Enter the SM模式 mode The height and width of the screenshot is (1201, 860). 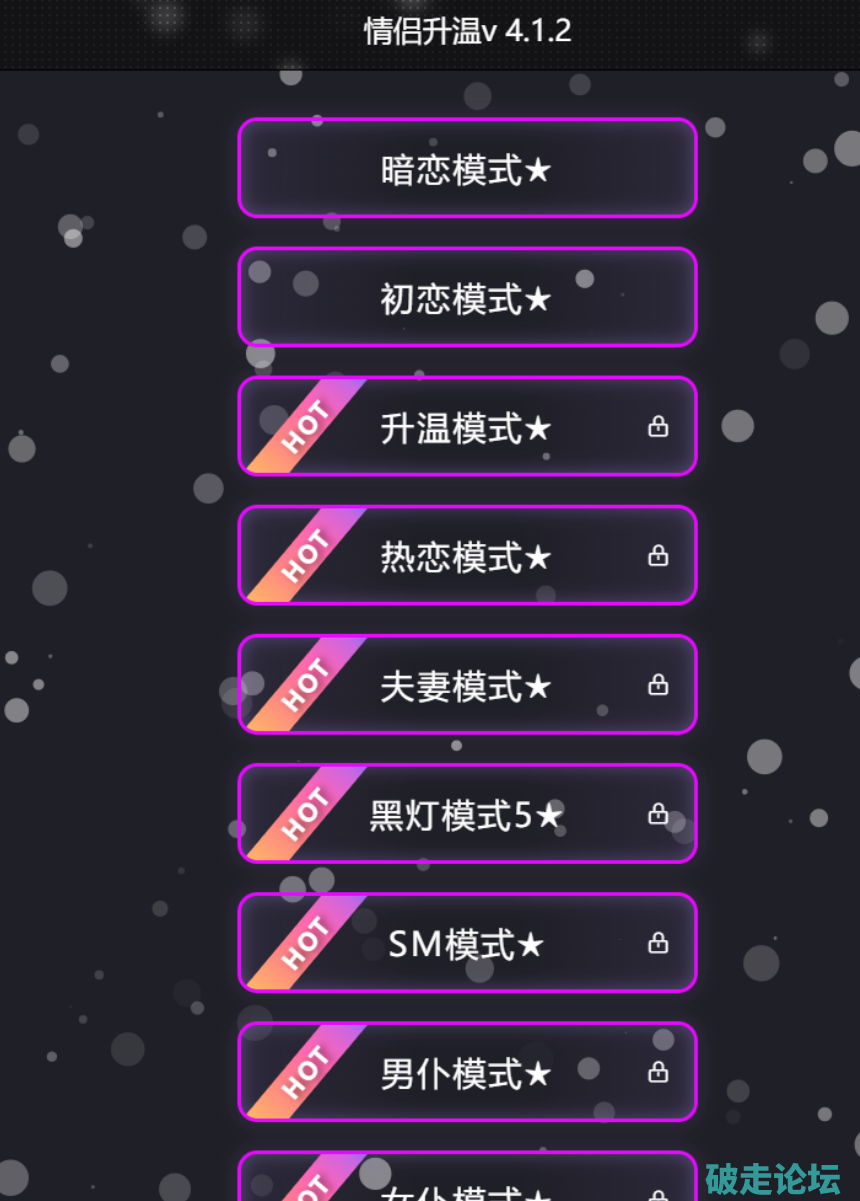tap(467, 943)
